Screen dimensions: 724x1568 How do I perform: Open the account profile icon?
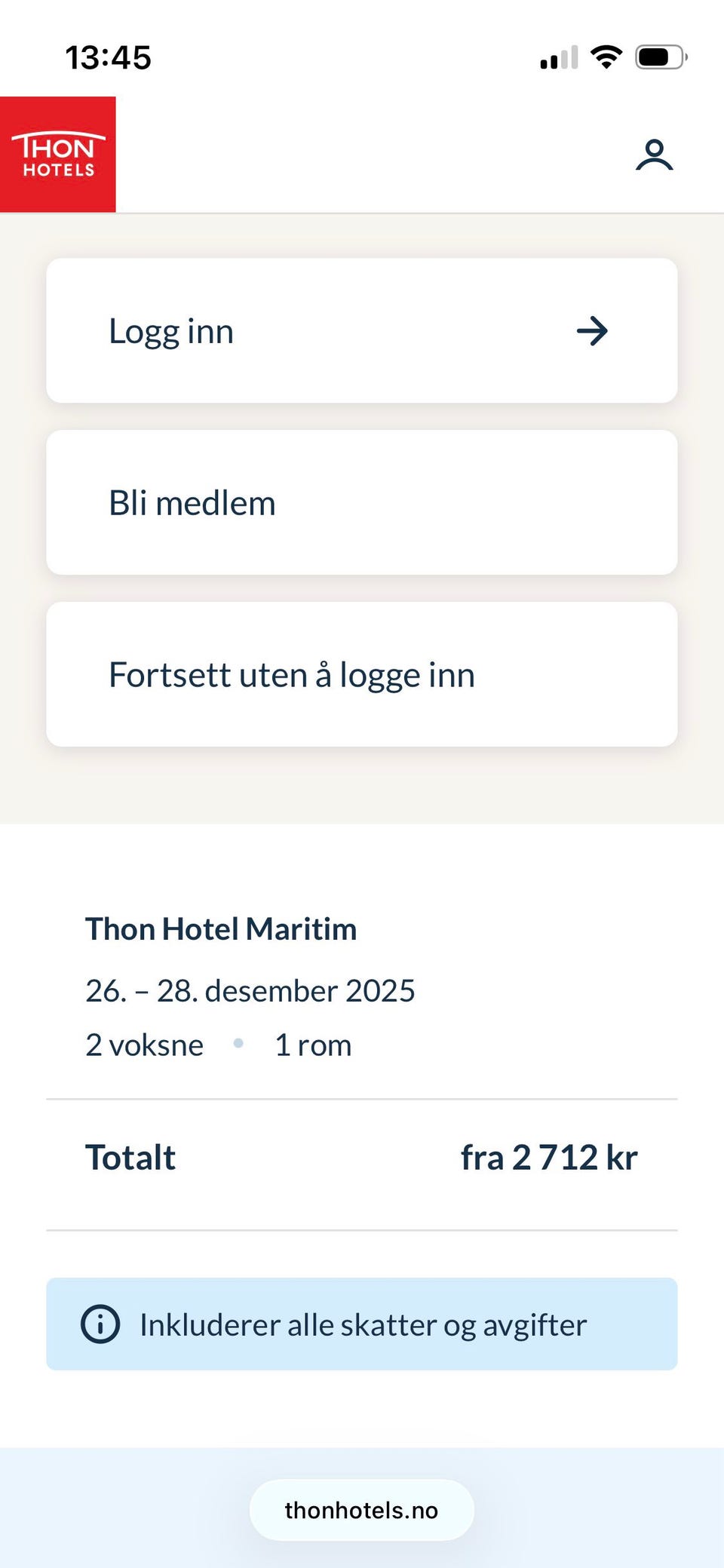655,155
